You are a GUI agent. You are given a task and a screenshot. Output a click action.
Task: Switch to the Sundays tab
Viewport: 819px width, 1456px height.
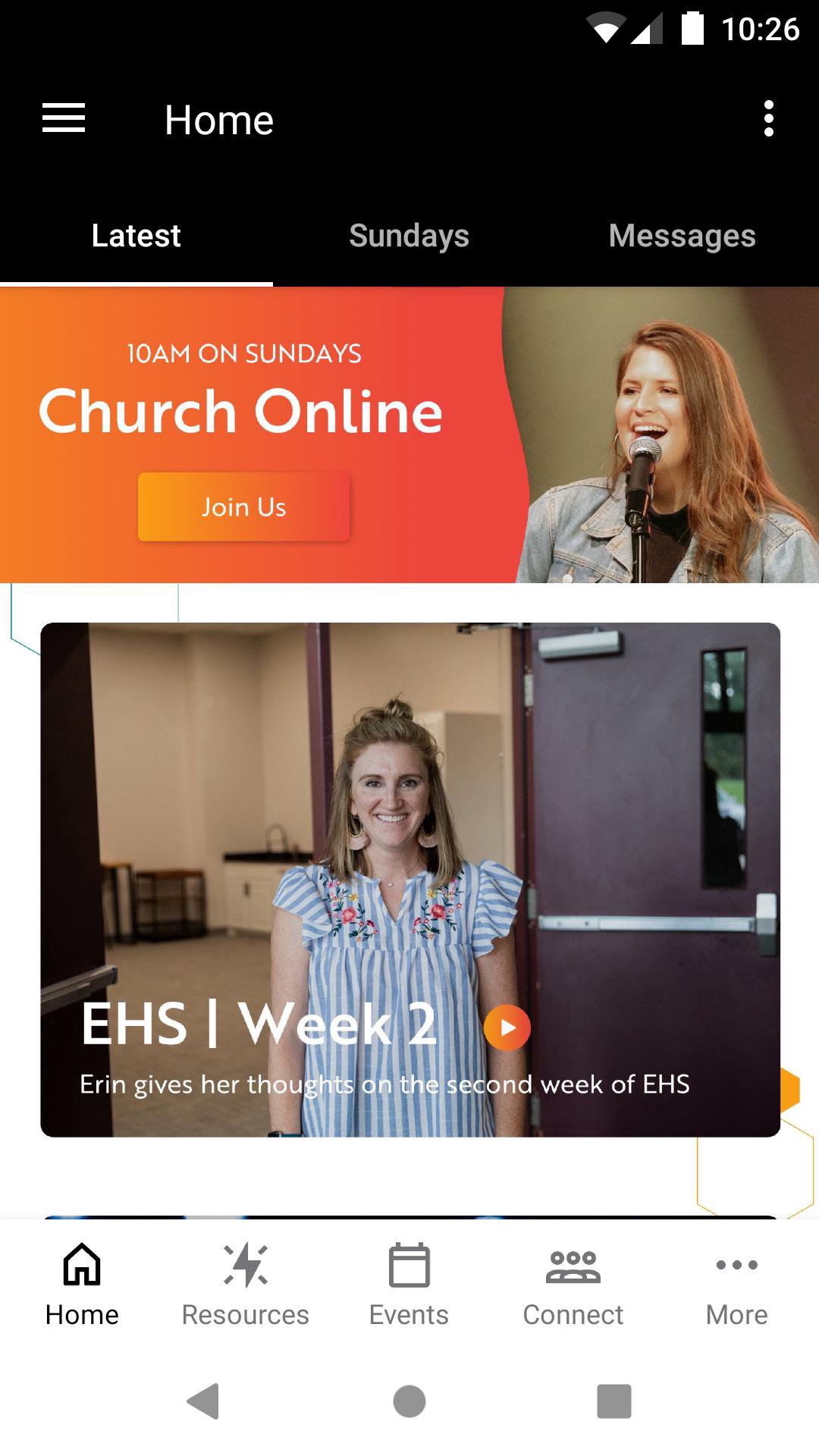click(x=409, y=236)
